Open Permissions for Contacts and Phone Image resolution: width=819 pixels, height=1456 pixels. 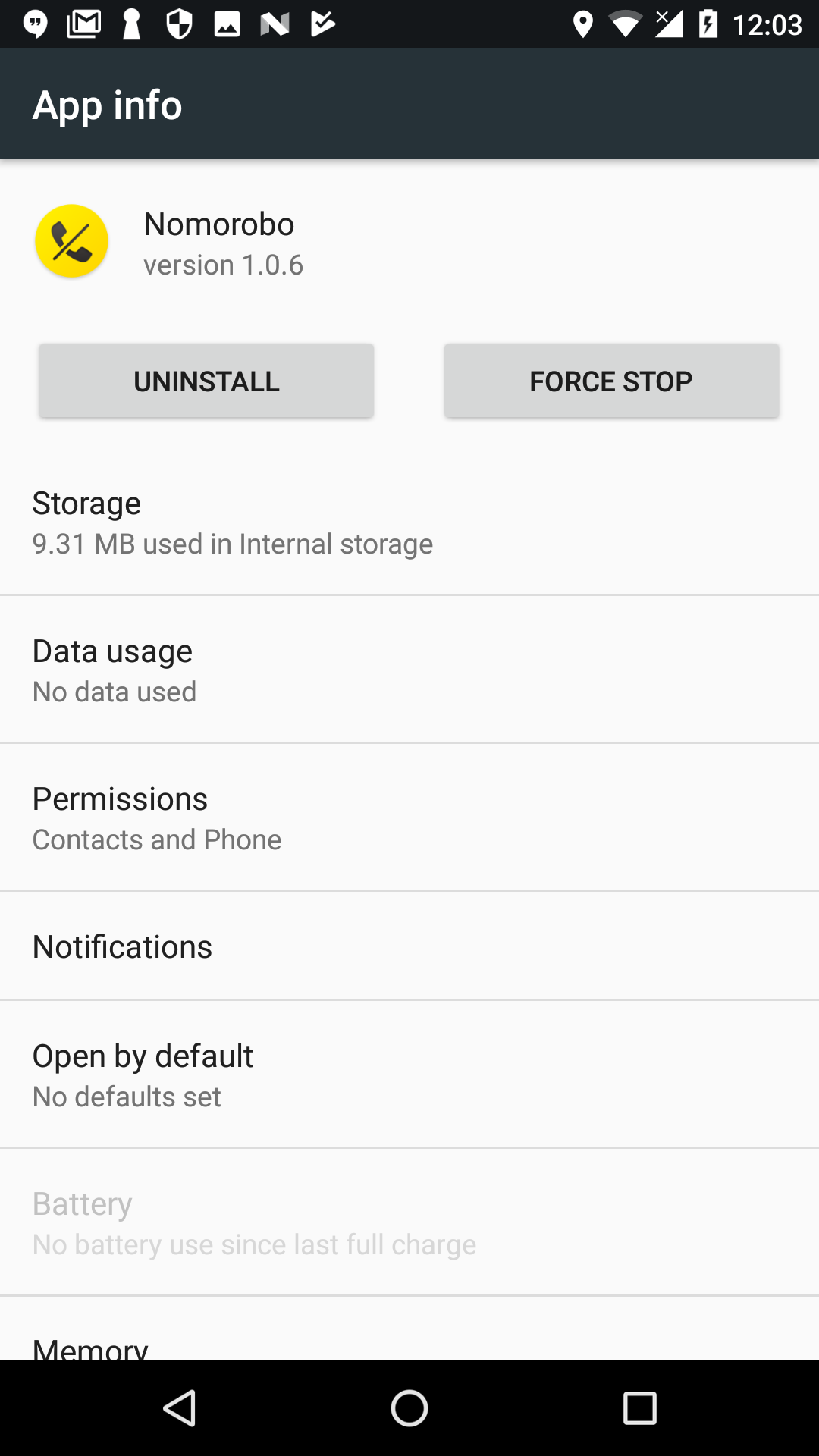409,818
